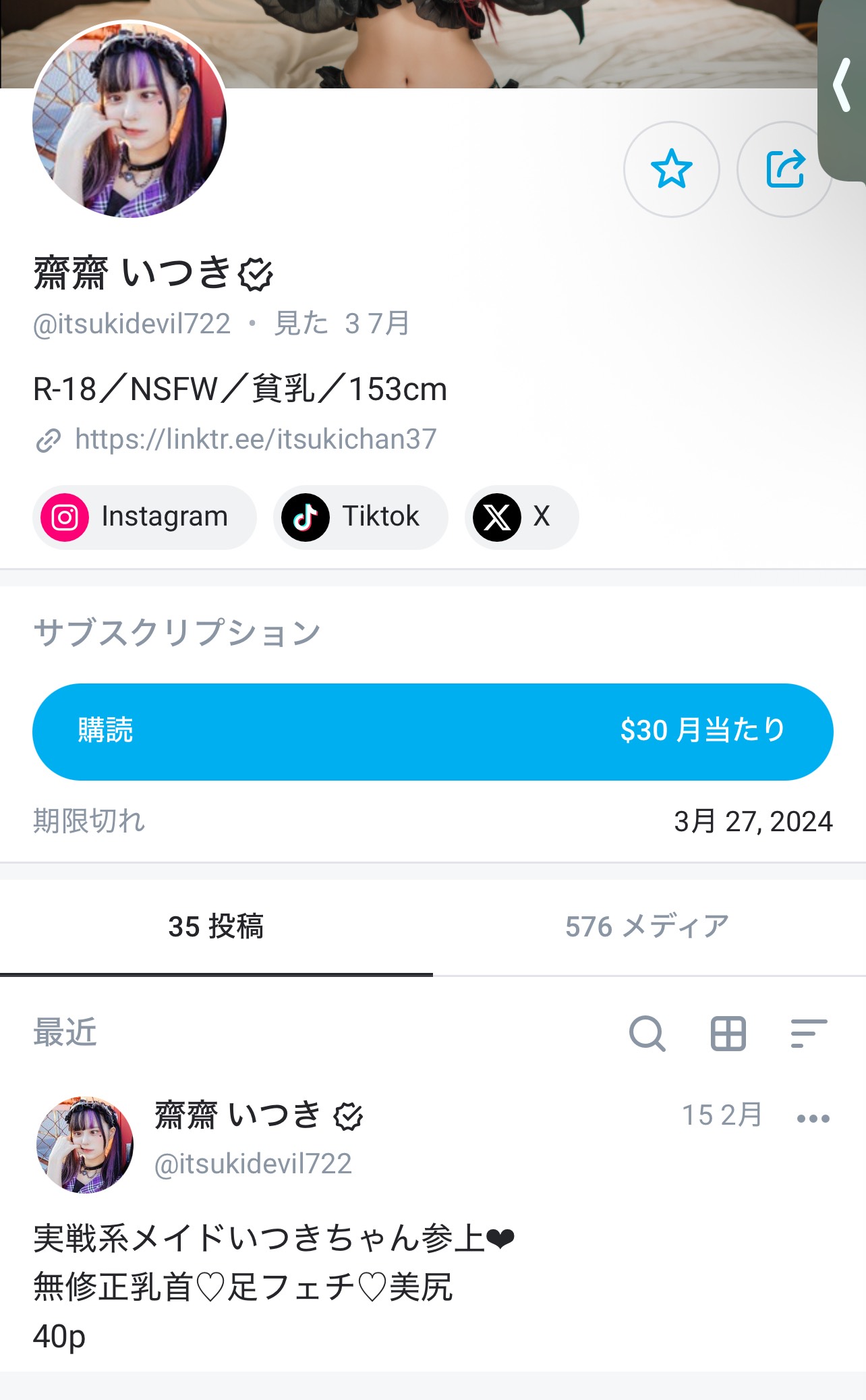Image resolution: width=866 pixels, height=1400 pixels.
Task: Open the Instagram social chip
Action: tap(144, 517)
